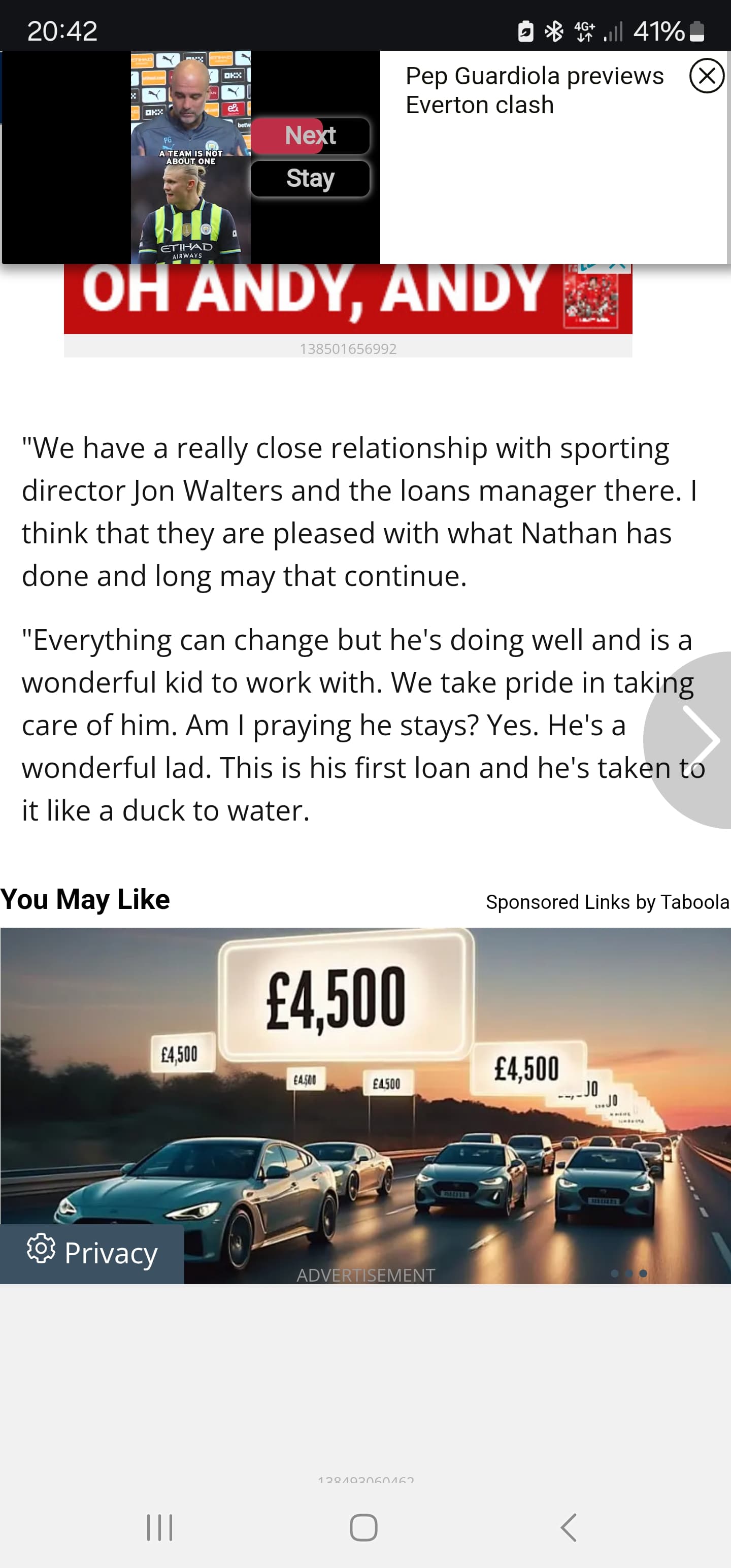
Task: Go back with system back button
Action: (569, 1527)
